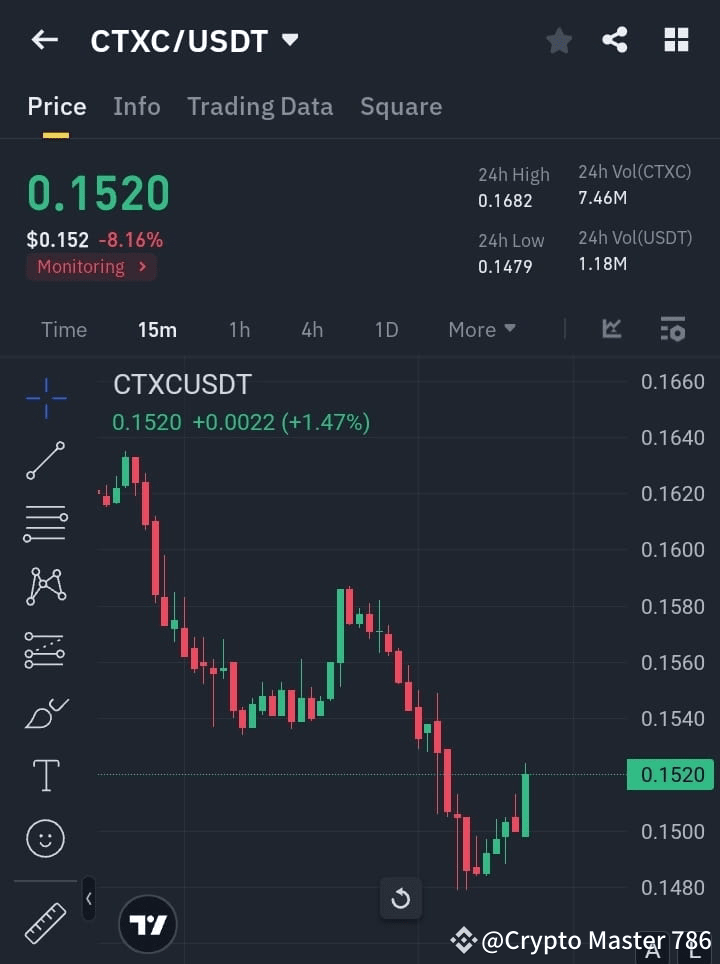The image size is (720, 964).
Task: Switch chart to 1D timeframe
Action: click(386, 329)
